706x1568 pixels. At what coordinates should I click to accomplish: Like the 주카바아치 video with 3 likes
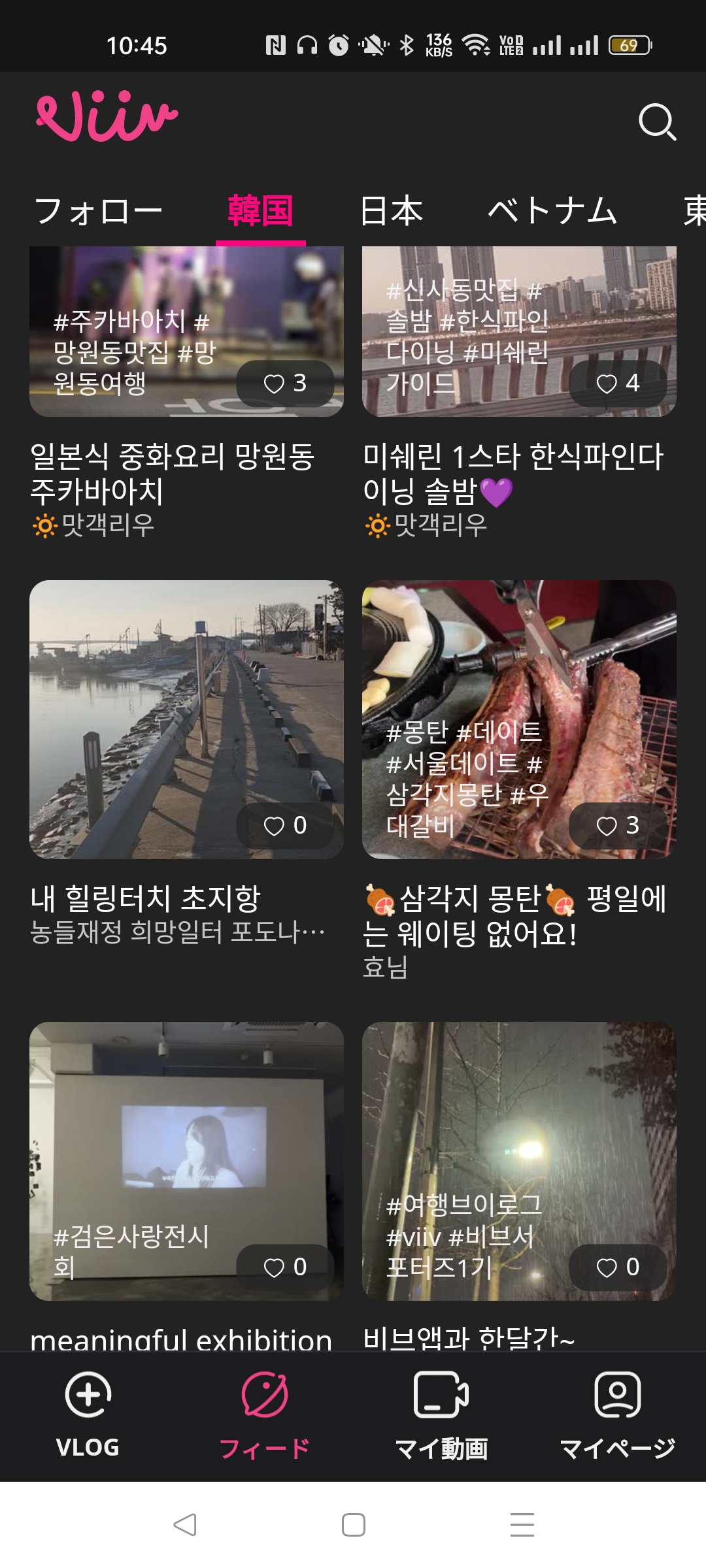(x=284, y=384)
